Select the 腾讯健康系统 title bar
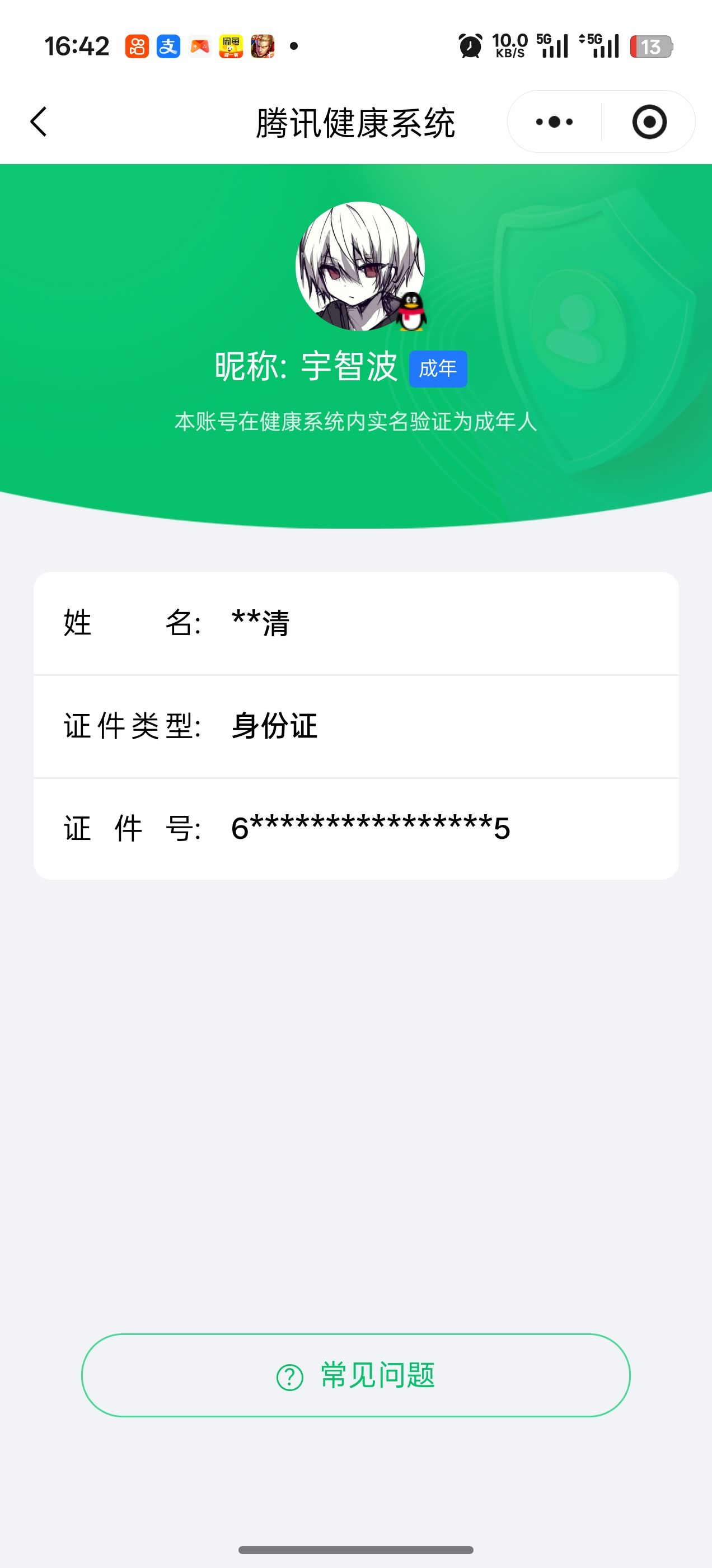 (x=356, y=121)
